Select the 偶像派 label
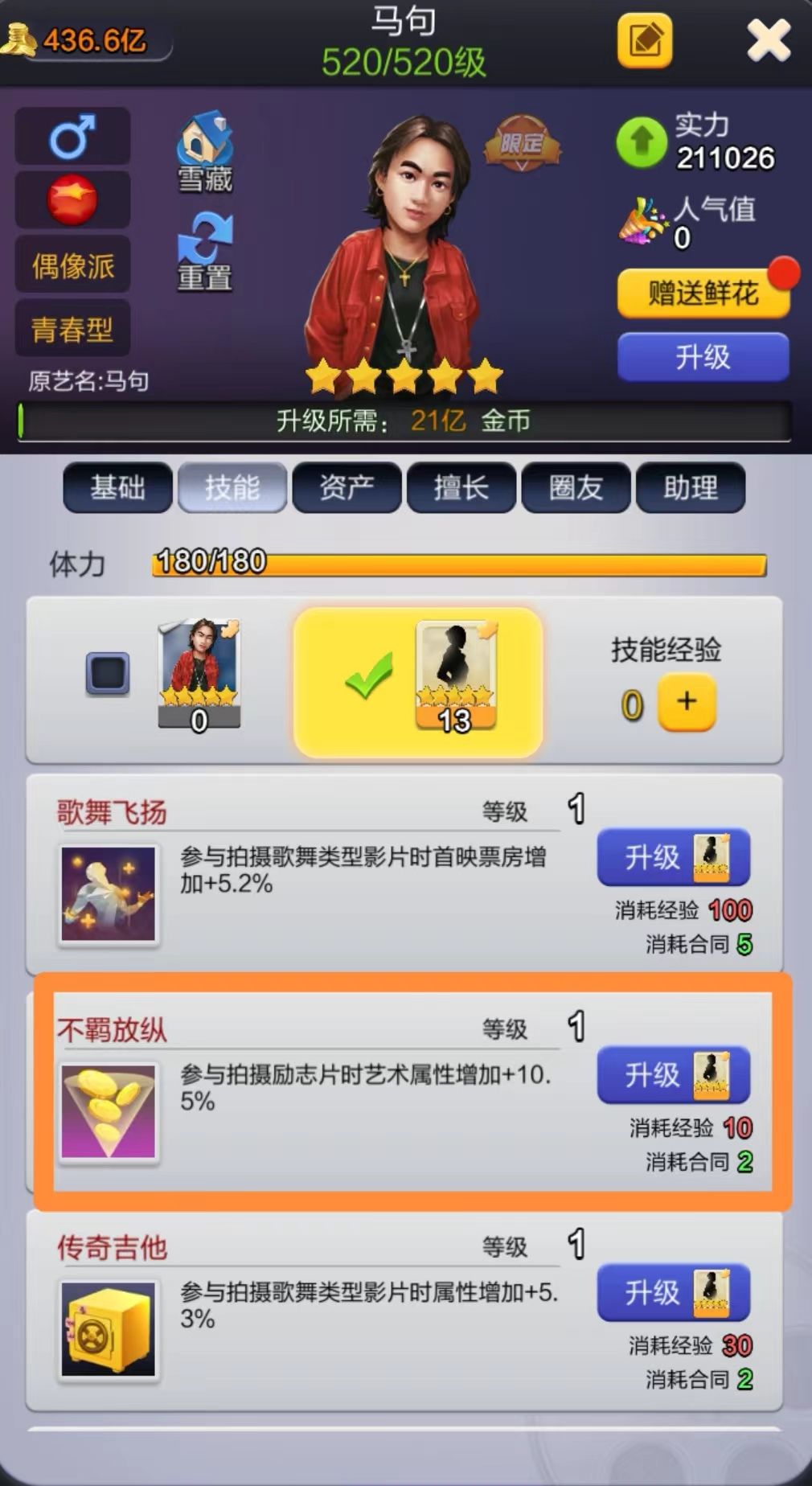The height and width of the screenshot is (1486, 812). point(72,264)
